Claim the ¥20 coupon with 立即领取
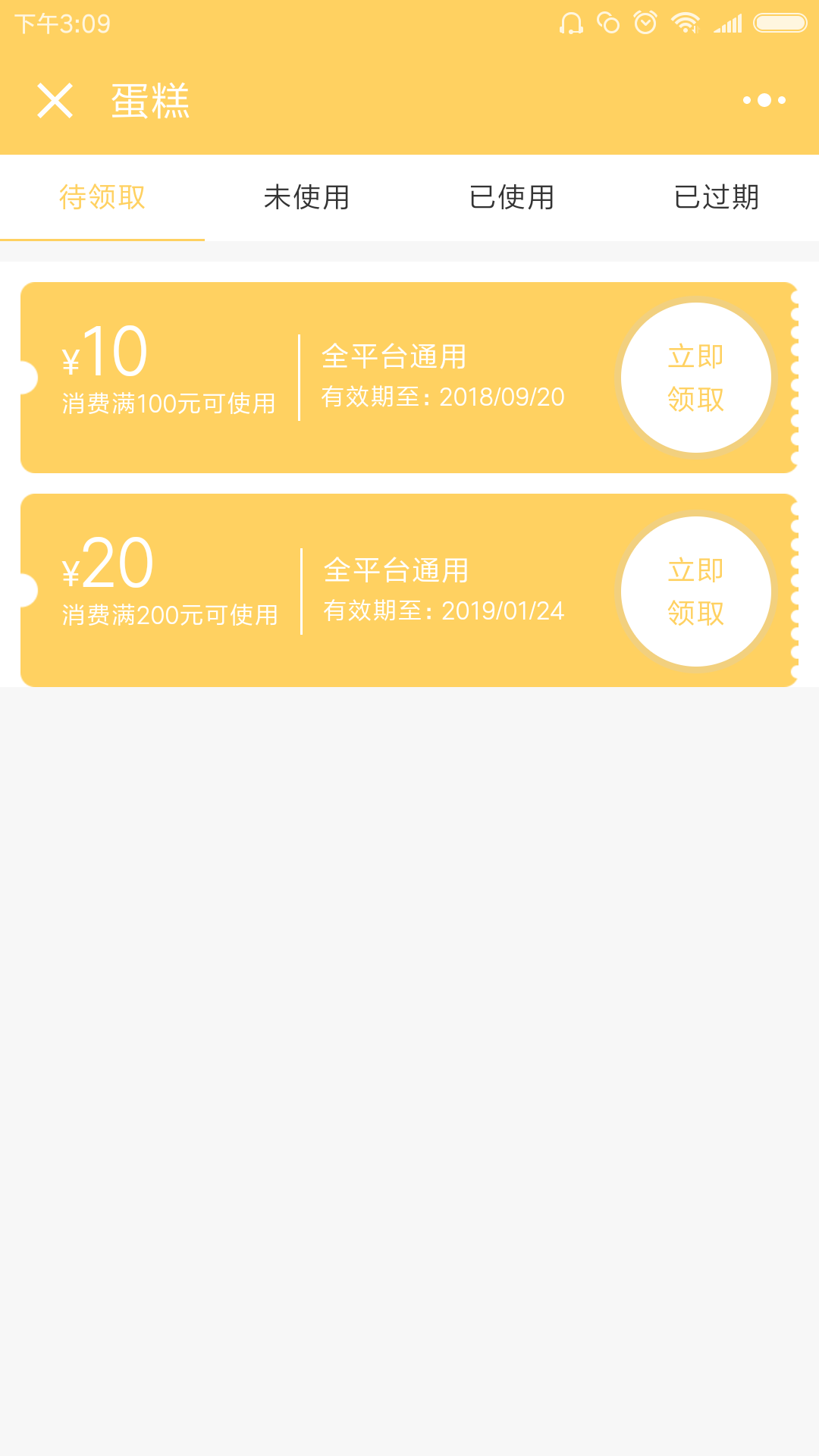This screenshot has height=1456, width=819. (695, 591)
